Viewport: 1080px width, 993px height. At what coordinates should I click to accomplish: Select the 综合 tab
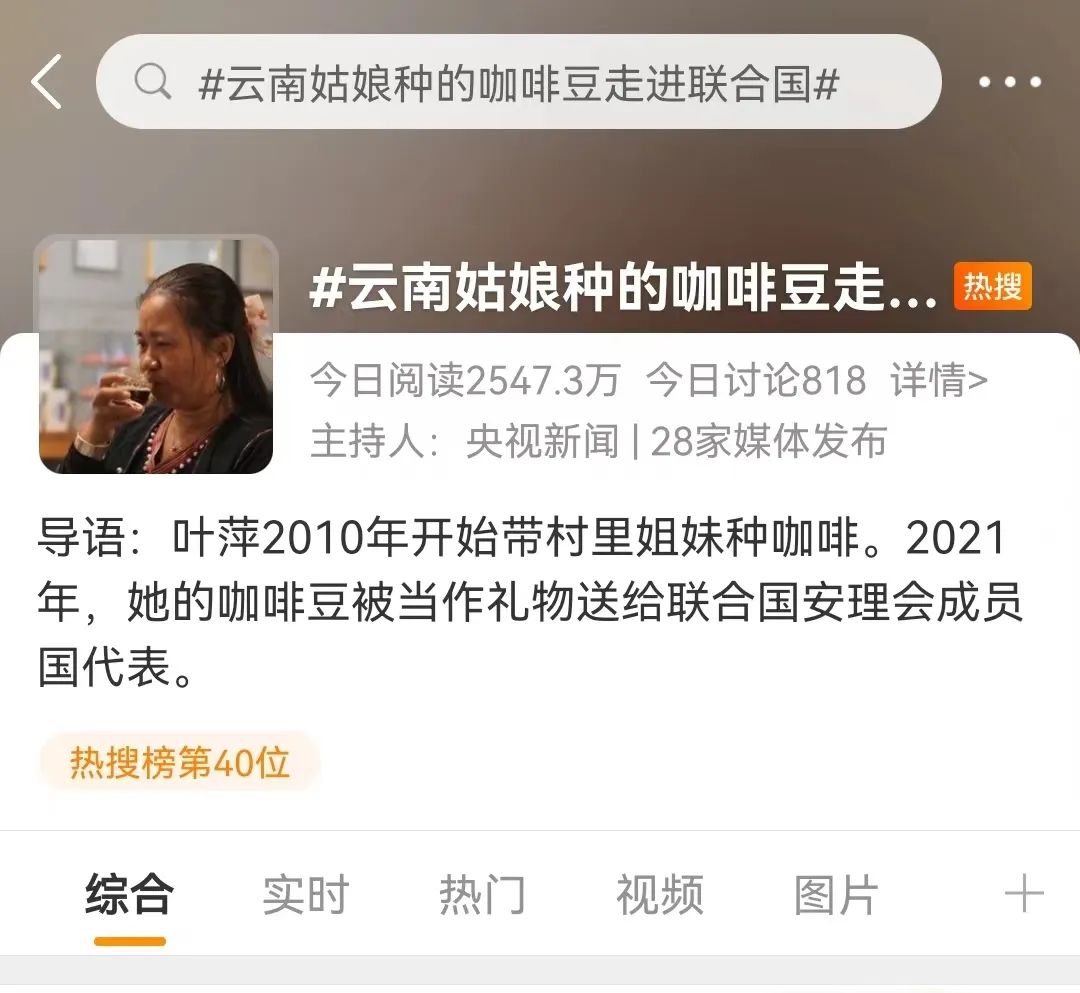tap(129, 894)
